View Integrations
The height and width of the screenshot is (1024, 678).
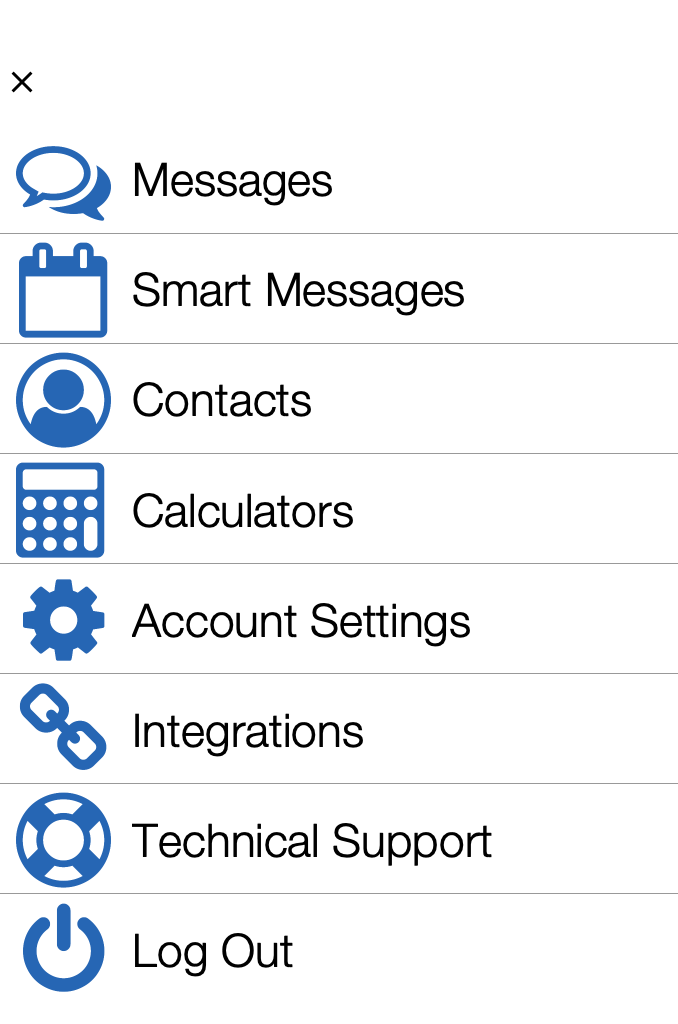point(248,731)
